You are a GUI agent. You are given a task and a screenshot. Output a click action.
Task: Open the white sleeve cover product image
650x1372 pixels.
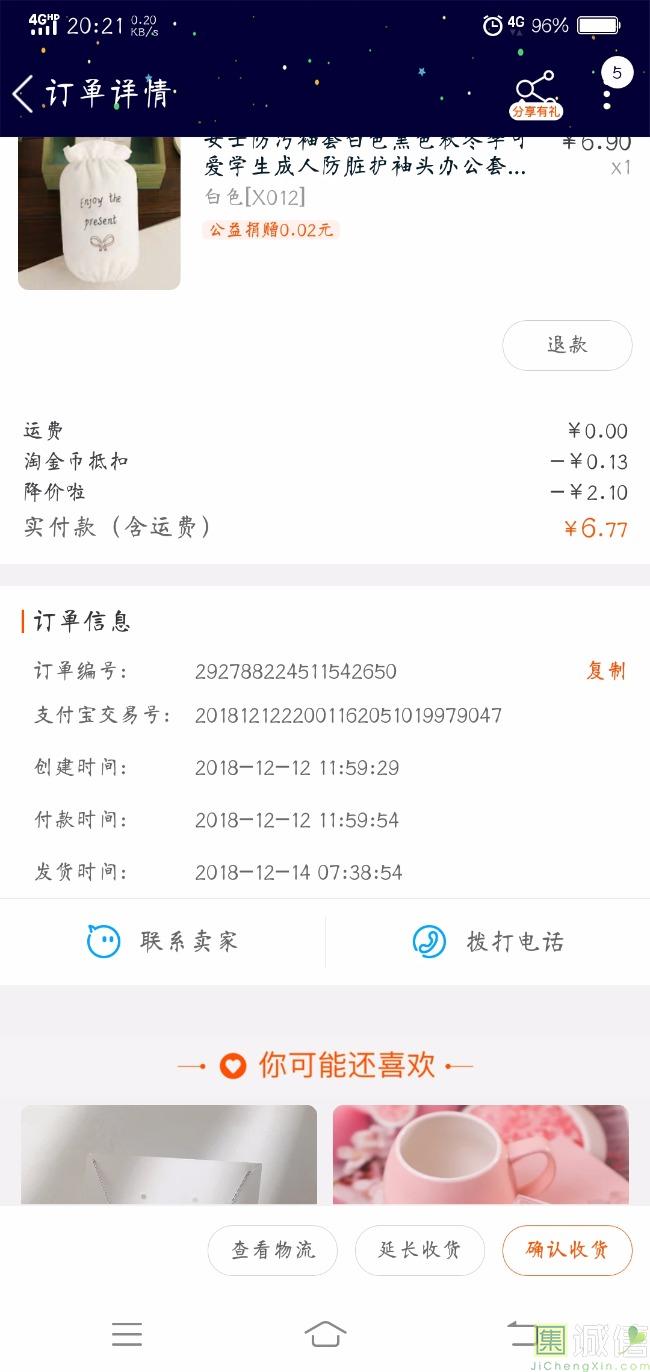click(99, 213)
